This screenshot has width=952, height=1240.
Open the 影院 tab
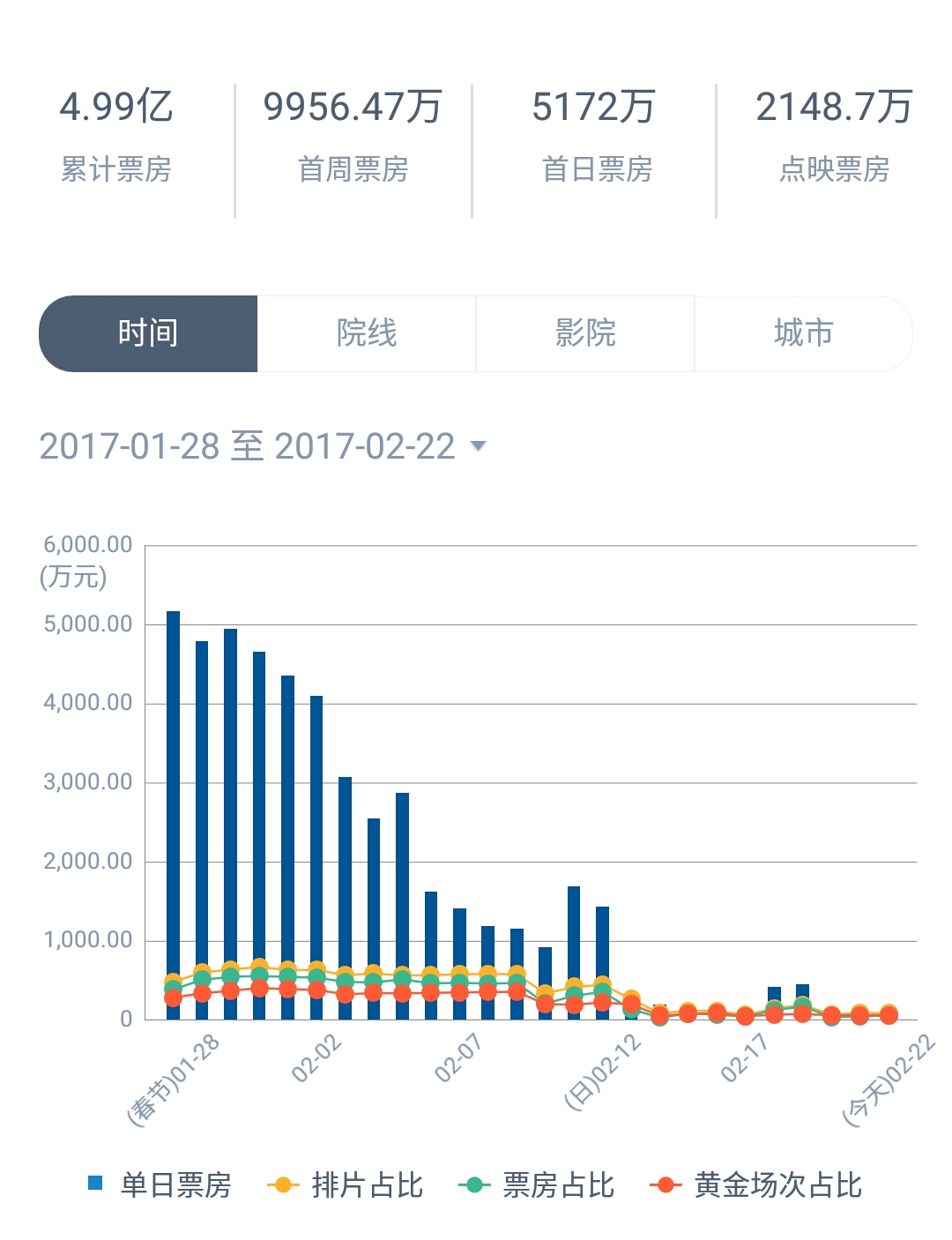point(585,333)
